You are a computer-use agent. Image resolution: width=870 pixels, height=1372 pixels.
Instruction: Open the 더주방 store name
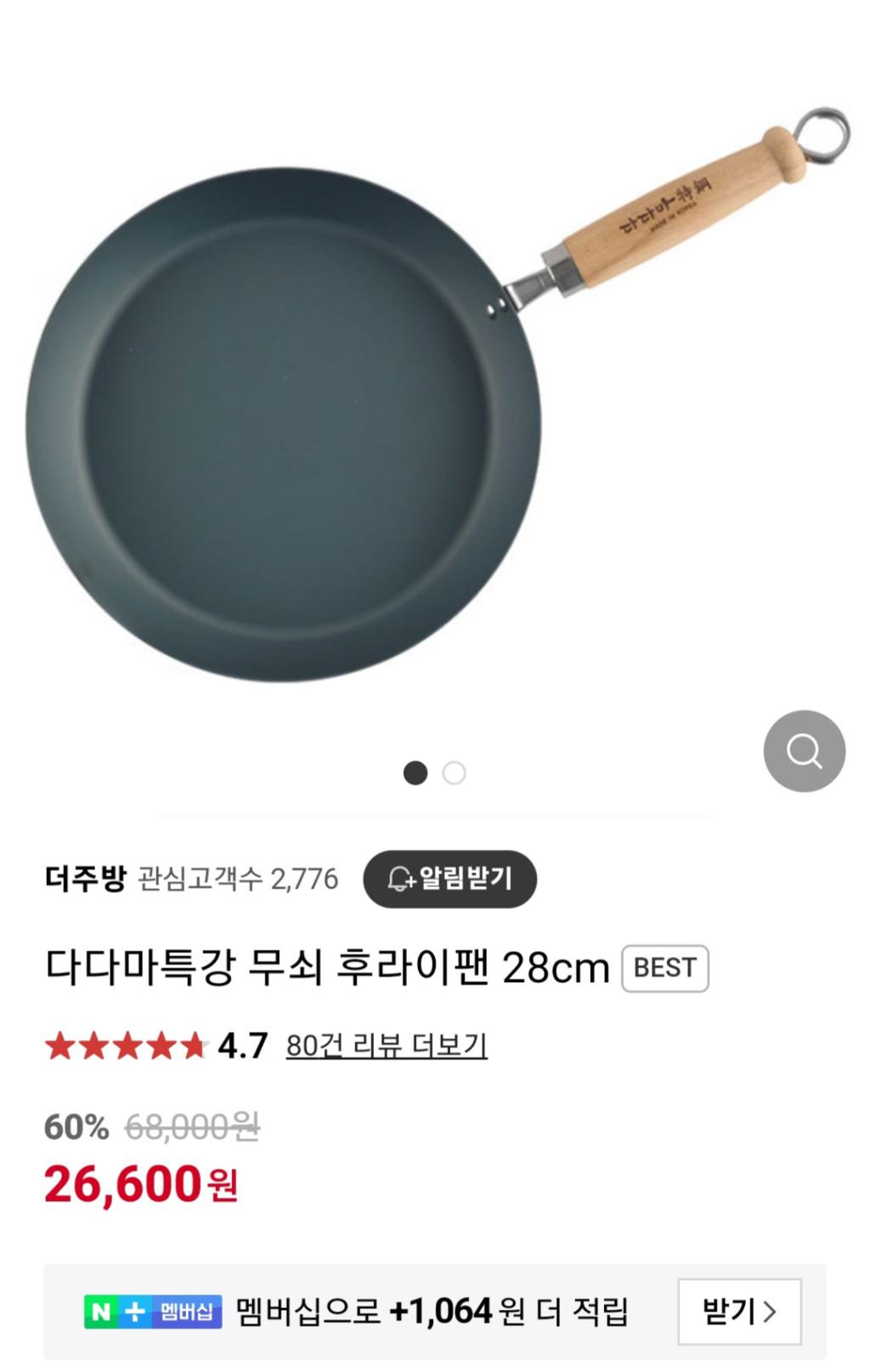coord(85,878)
